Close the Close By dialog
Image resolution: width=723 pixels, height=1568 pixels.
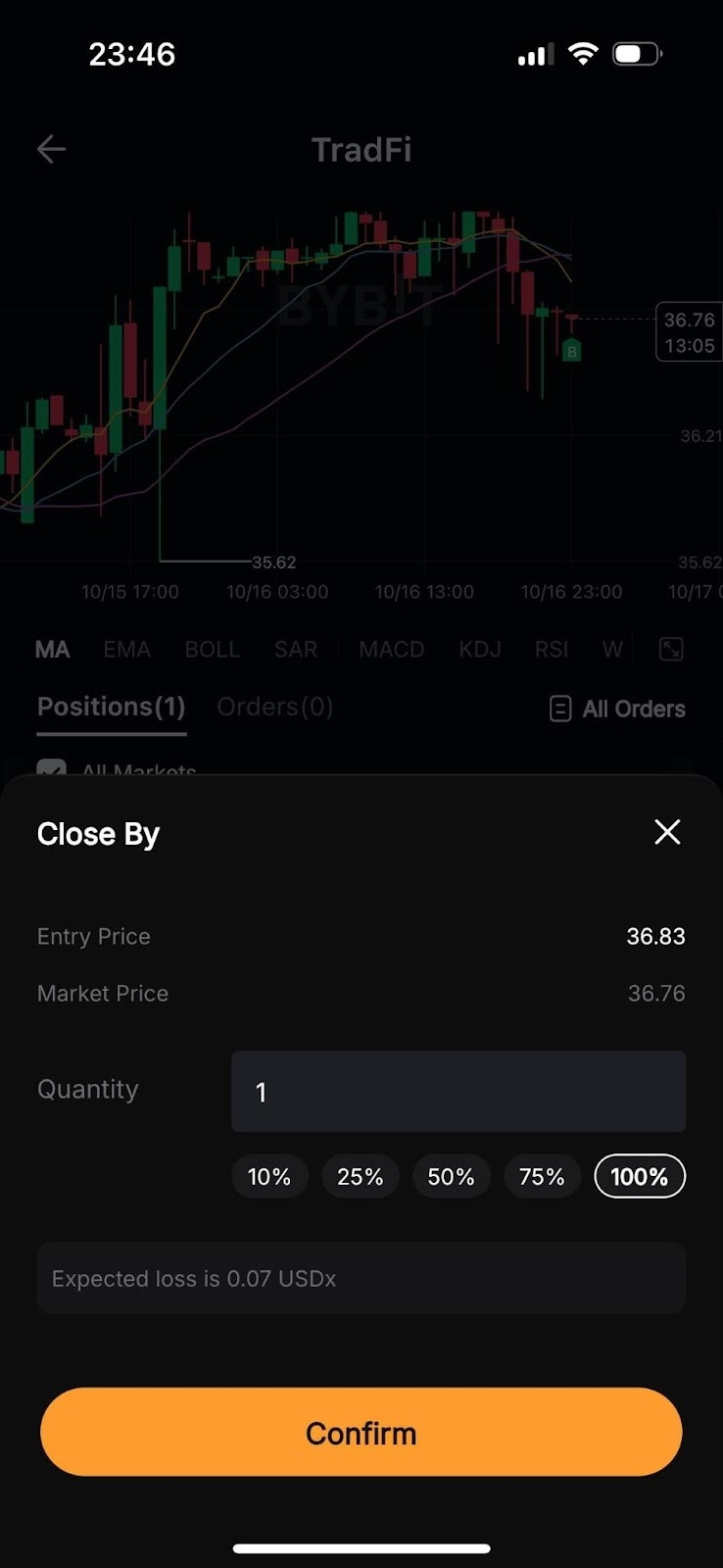click(667, 831)
